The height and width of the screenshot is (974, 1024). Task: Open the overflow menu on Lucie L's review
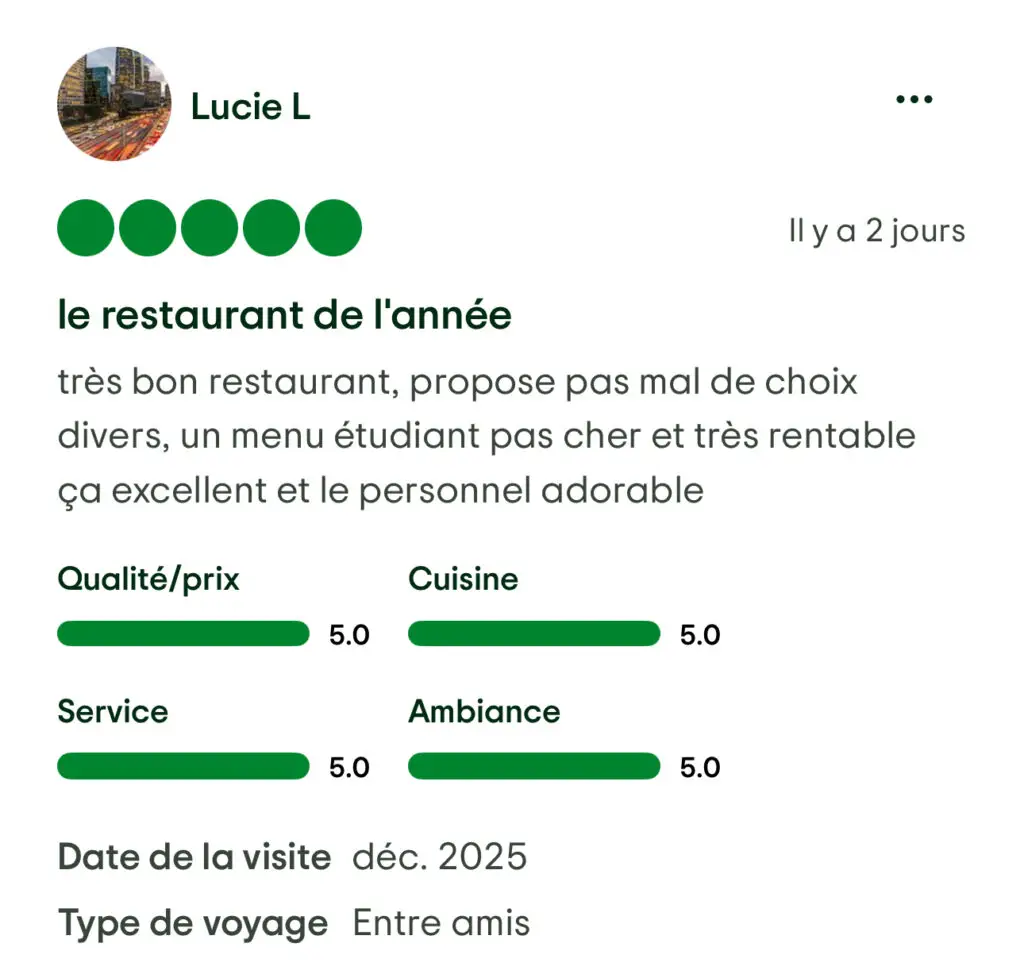(x=914, y=99)
